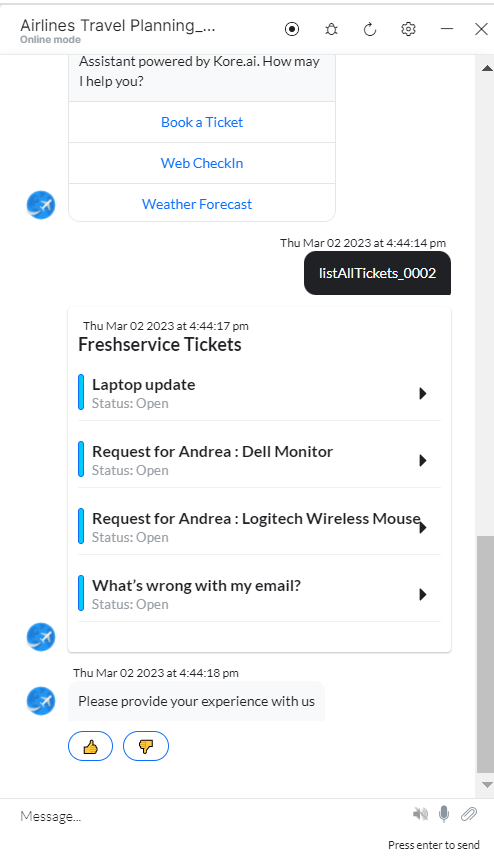Choose Web CheckIn option
Viewport: 494px width, 856px height.
pyautogui.click(x=202, y=163)
